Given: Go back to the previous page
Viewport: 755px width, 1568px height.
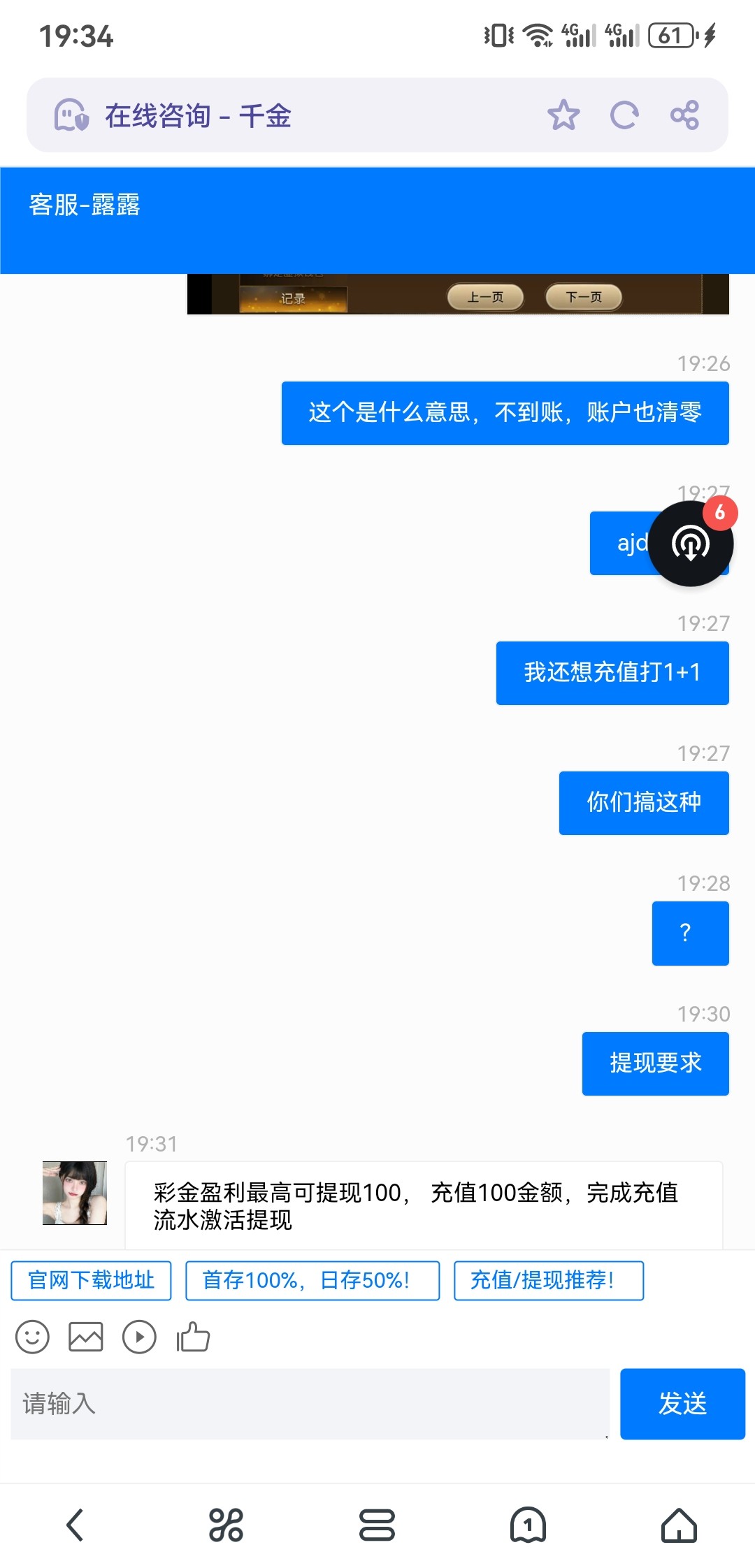Looking at the screenshot, I should [x=75, y=1525].
